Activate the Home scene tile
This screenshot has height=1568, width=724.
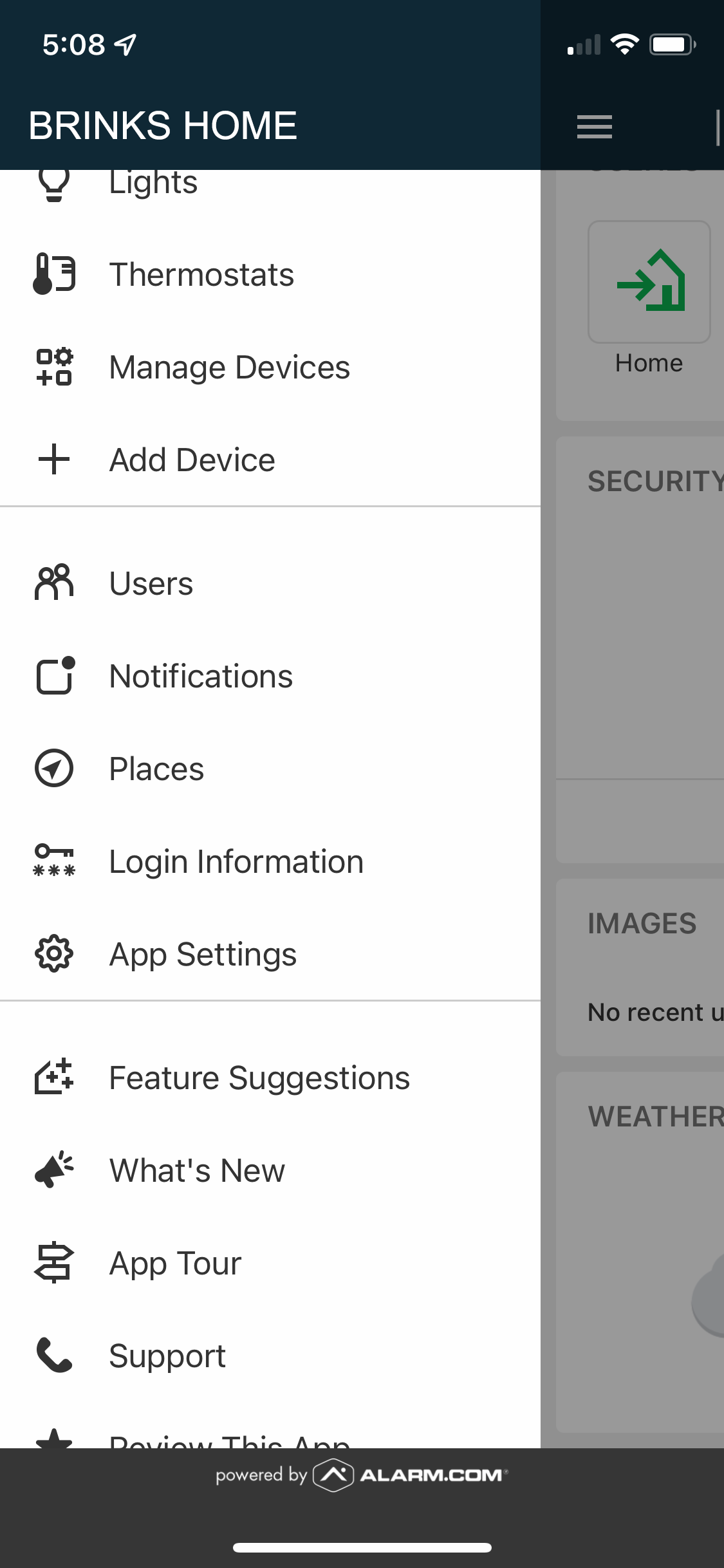649,283
